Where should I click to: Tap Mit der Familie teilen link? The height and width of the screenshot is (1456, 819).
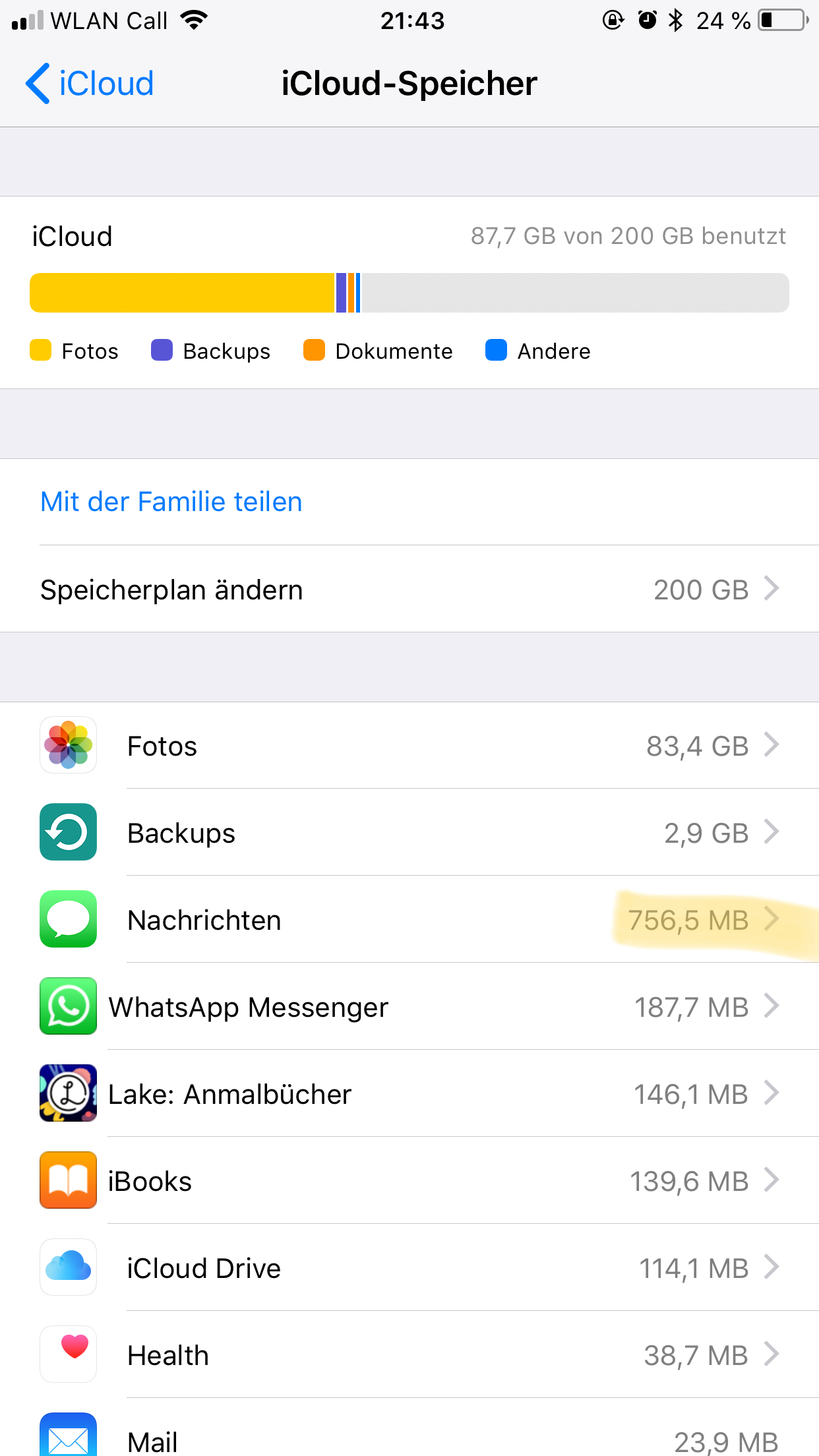tap(171, 502)
